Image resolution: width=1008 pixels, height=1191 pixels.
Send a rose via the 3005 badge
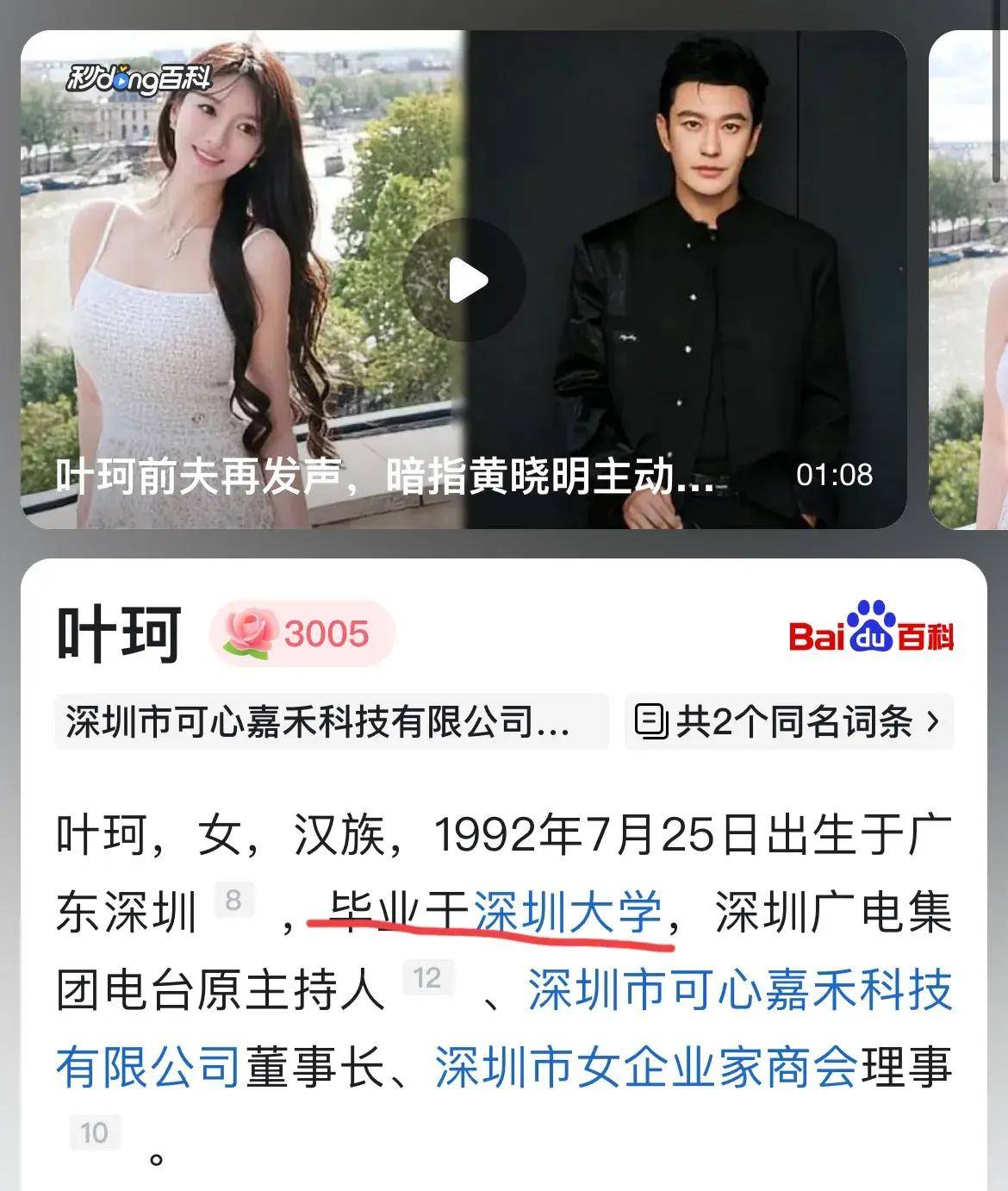[302, 634]
